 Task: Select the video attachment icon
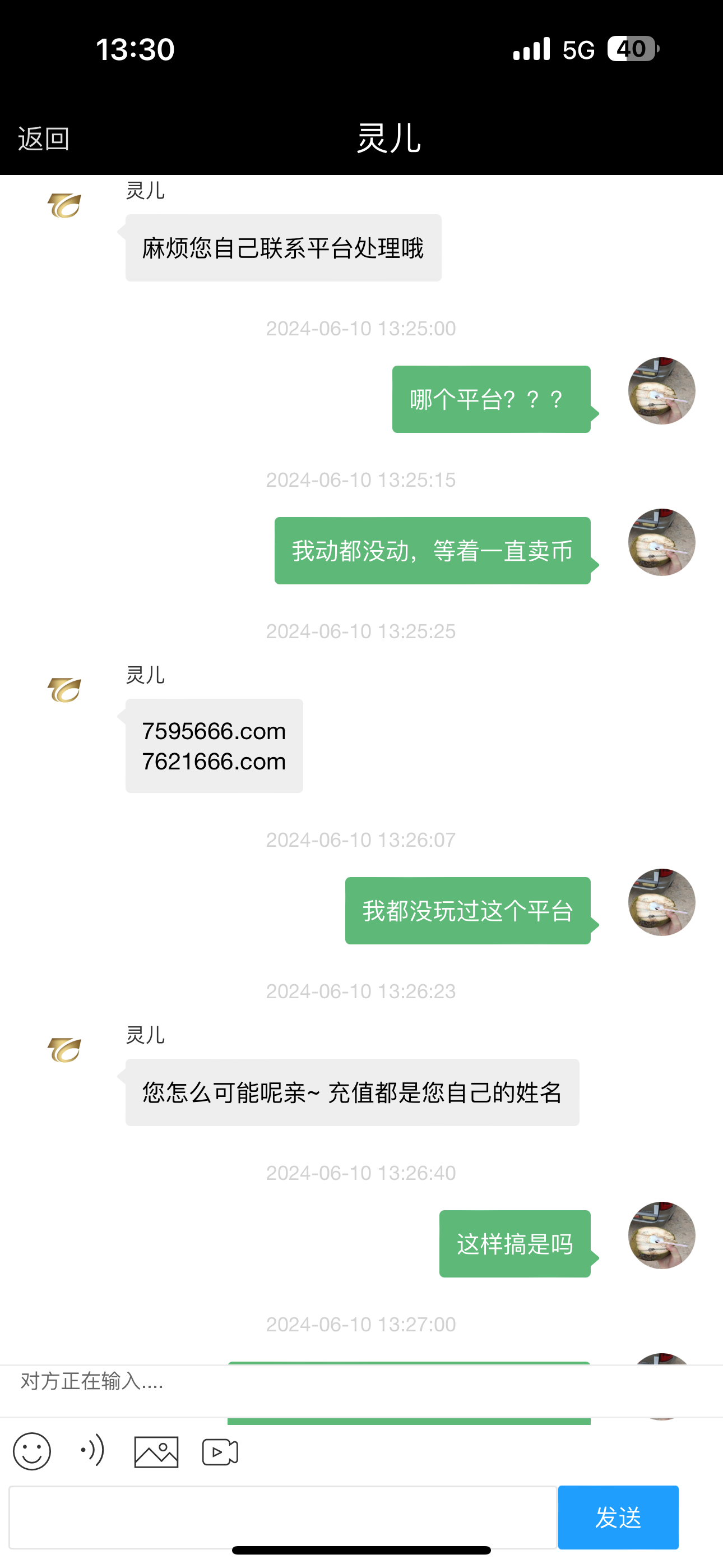(220, 1452)
